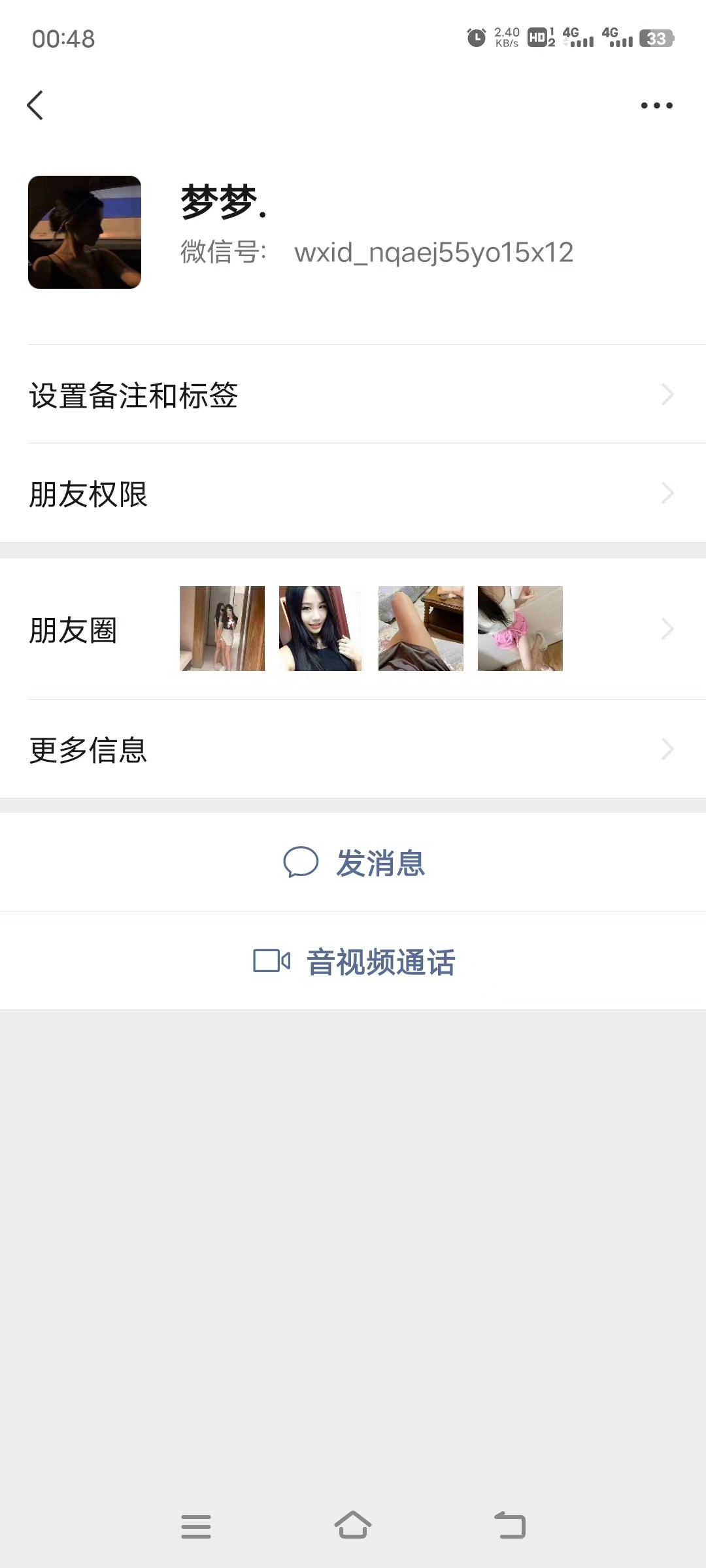Viewport: 706px width, 1568px height.
Task: Start 音视频通话 call
Action: (353, 962)
